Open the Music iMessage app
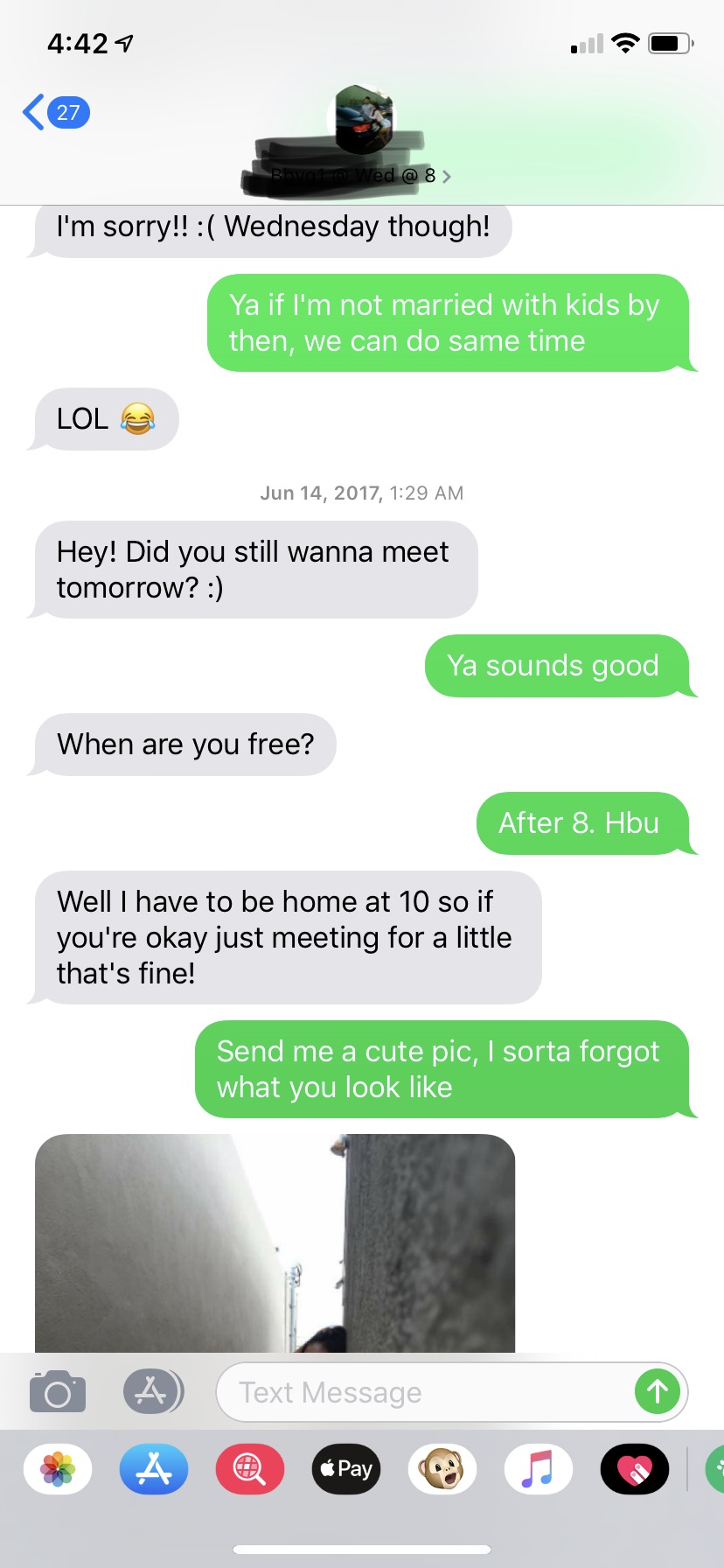The height and width of the screenshot is (1568, 724). [x=539, y=1469]
